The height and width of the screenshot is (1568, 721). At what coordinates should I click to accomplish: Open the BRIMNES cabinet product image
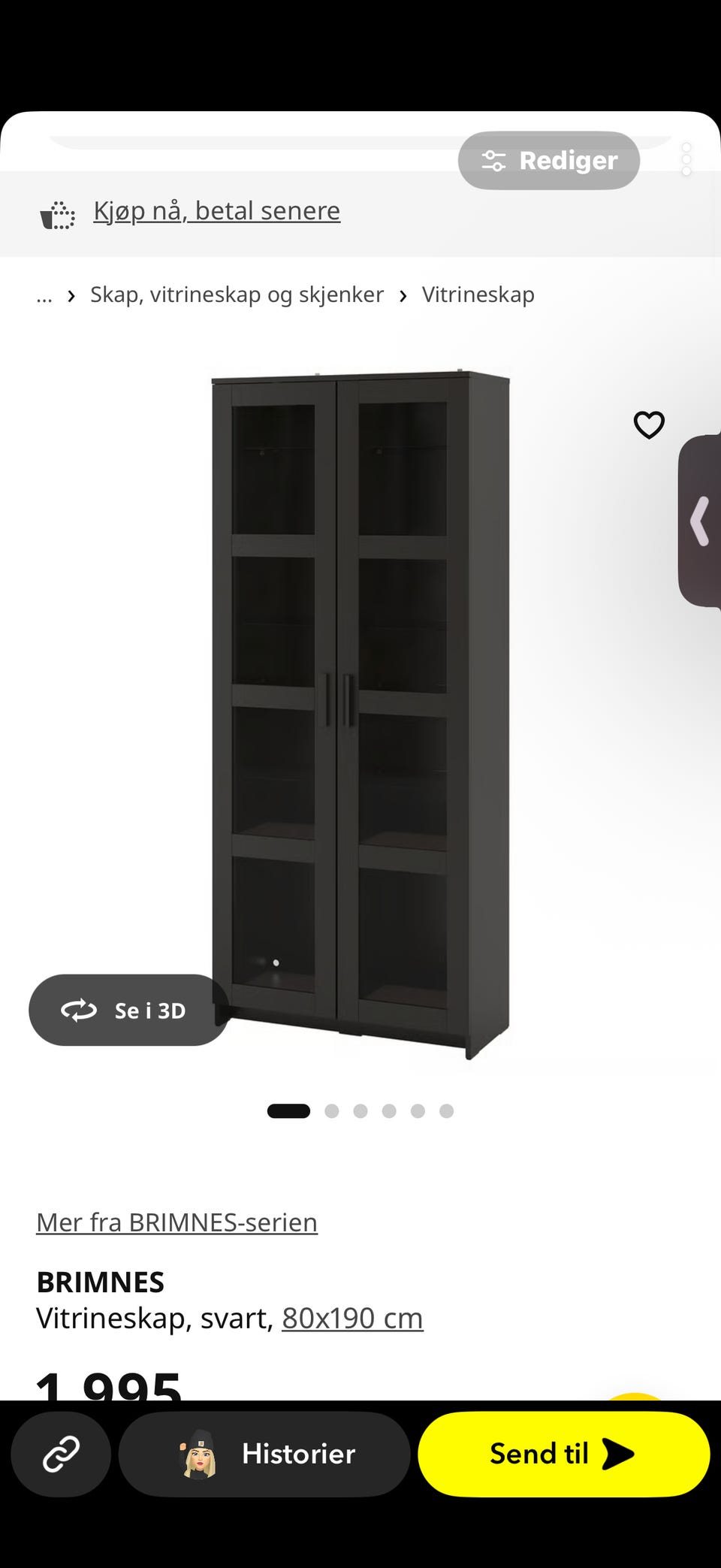point(360,714)
